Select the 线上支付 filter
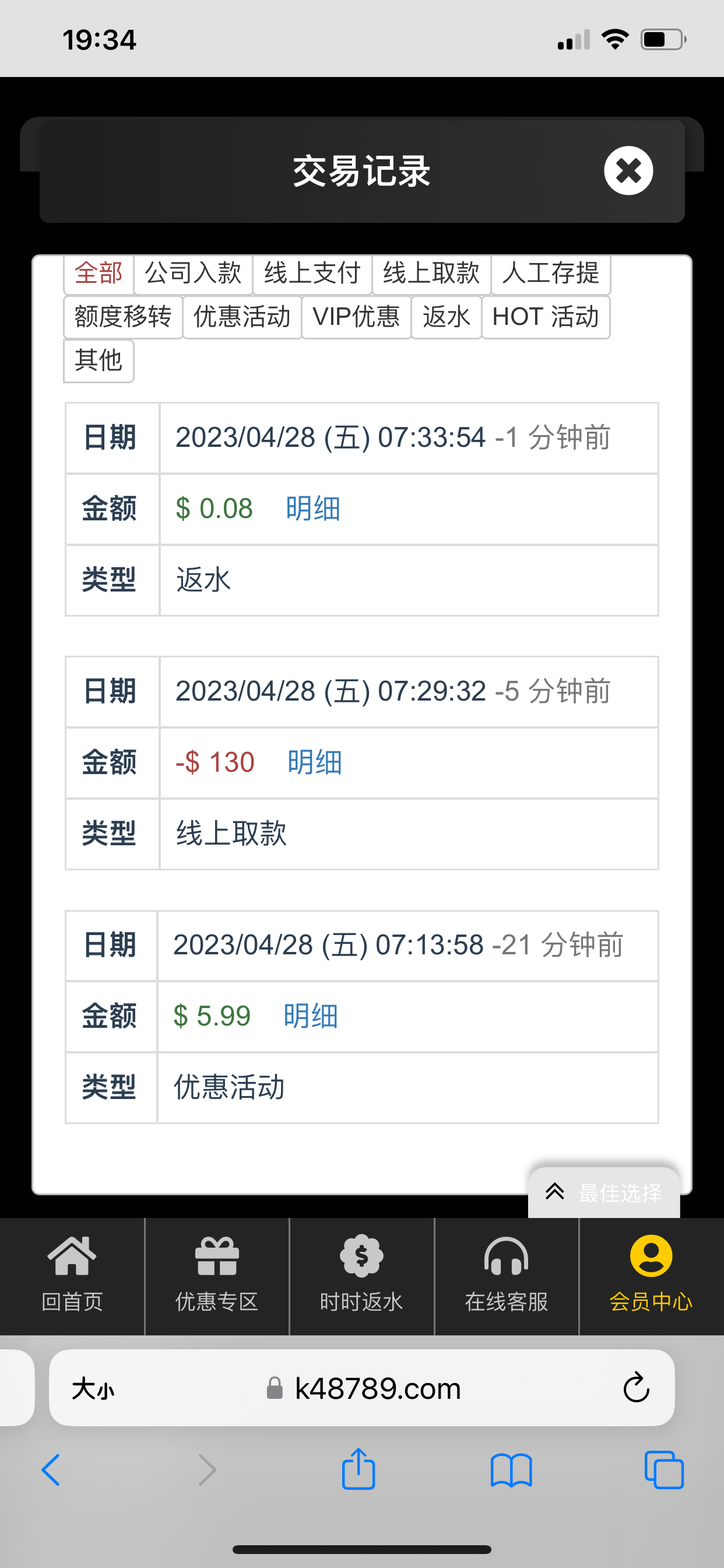This screenshot has width=724, height=1568. 312,274
